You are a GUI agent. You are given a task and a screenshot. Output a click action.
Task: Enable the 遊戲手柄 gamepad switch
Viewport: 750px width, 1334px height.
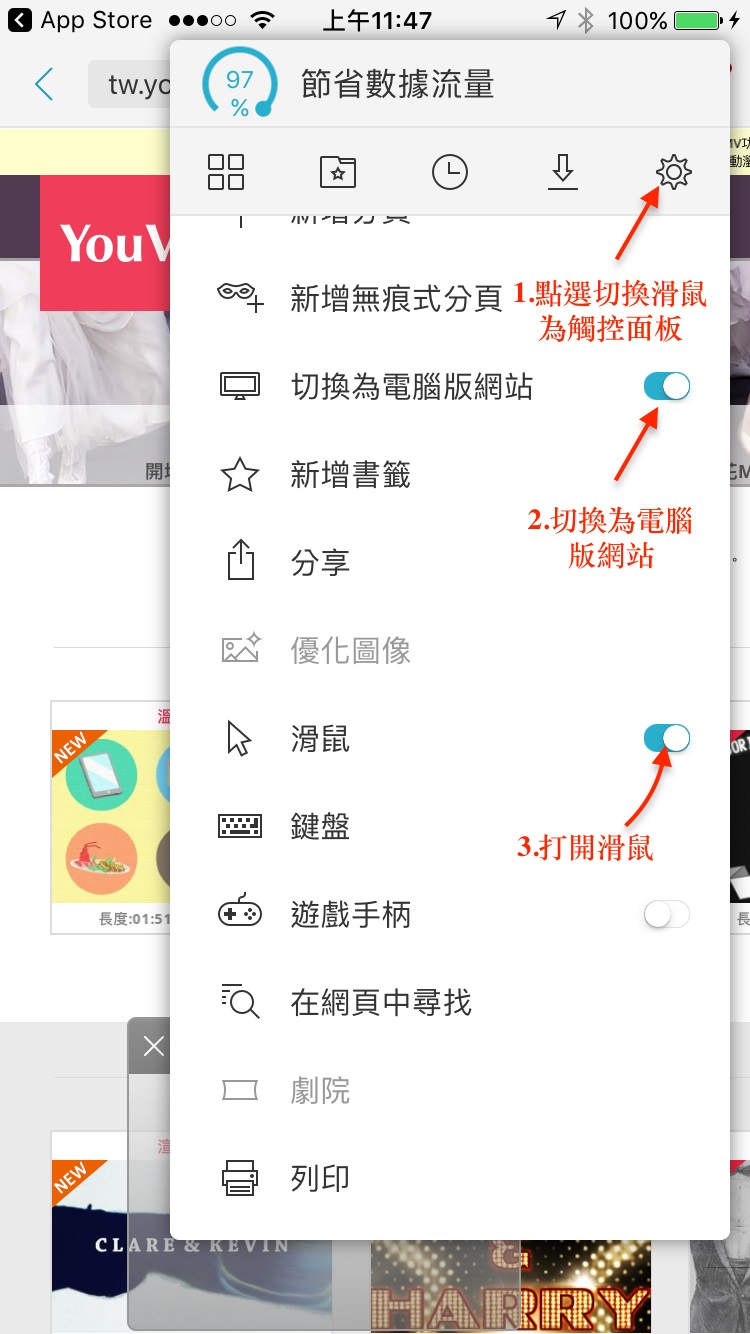tap(667, 914)
